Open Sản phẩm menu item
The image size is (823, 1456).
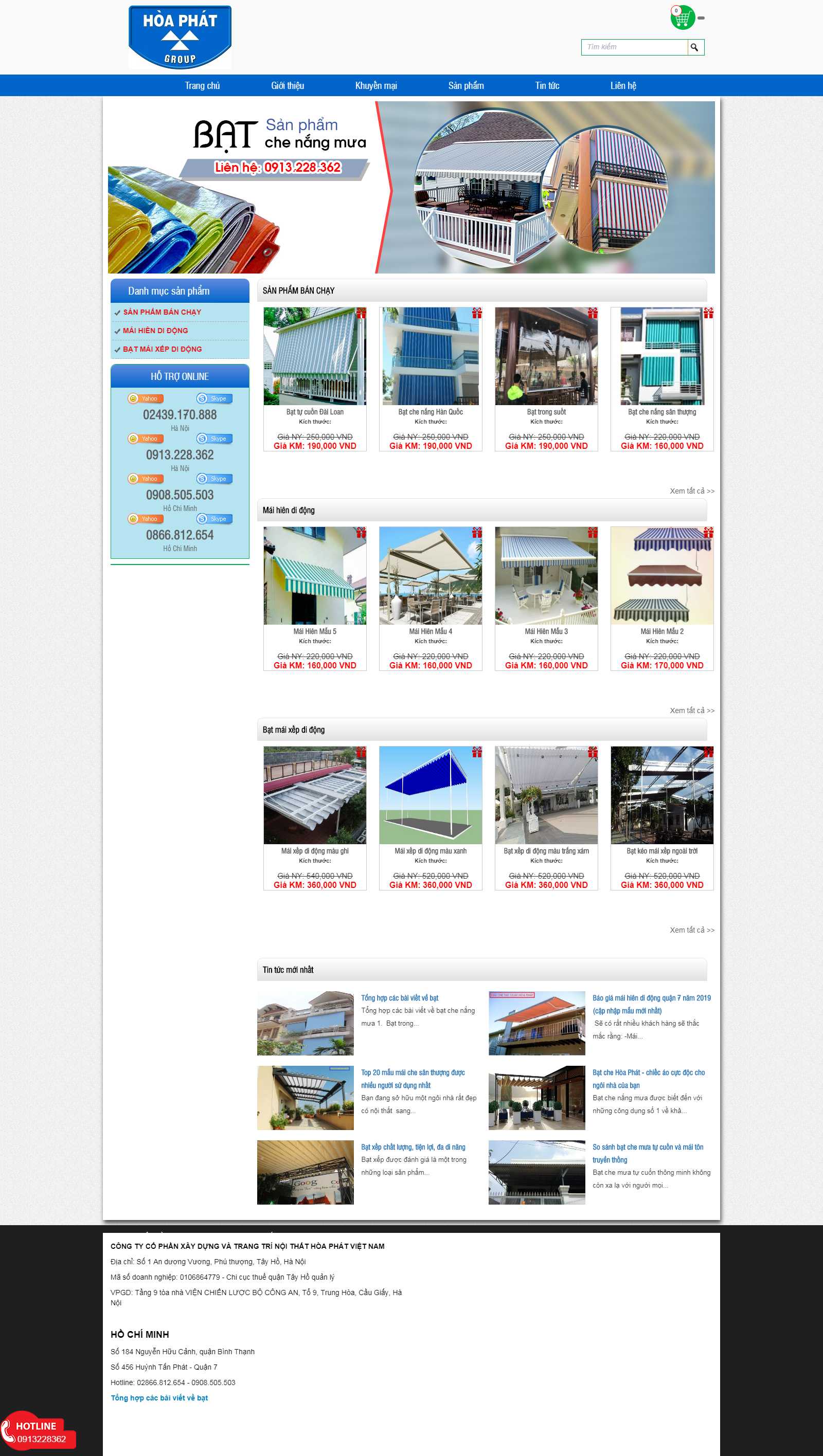click(x=466, y=85)
